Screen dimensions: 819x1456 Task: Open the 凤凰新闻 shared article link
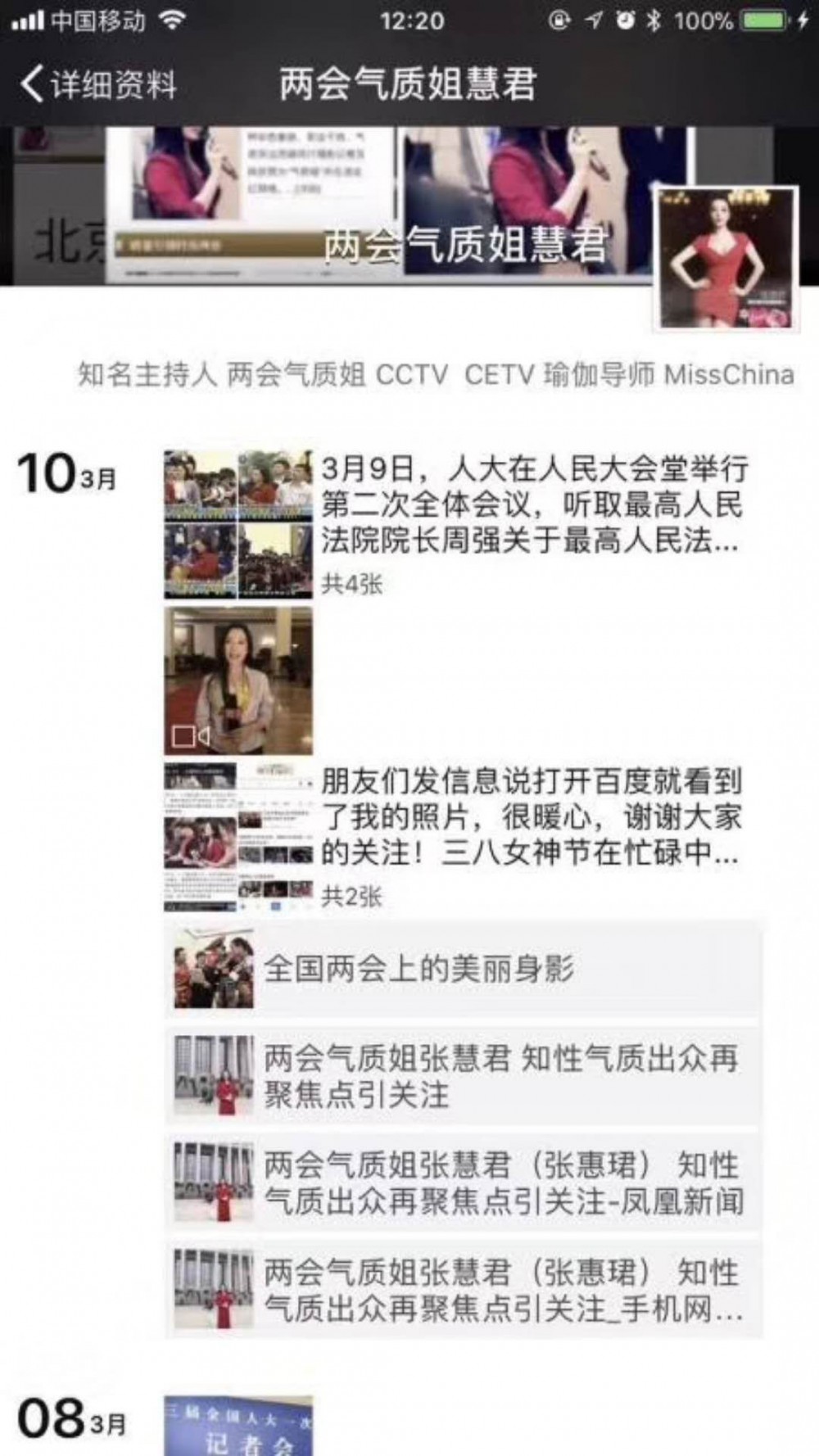click(x=464, y=1183)
